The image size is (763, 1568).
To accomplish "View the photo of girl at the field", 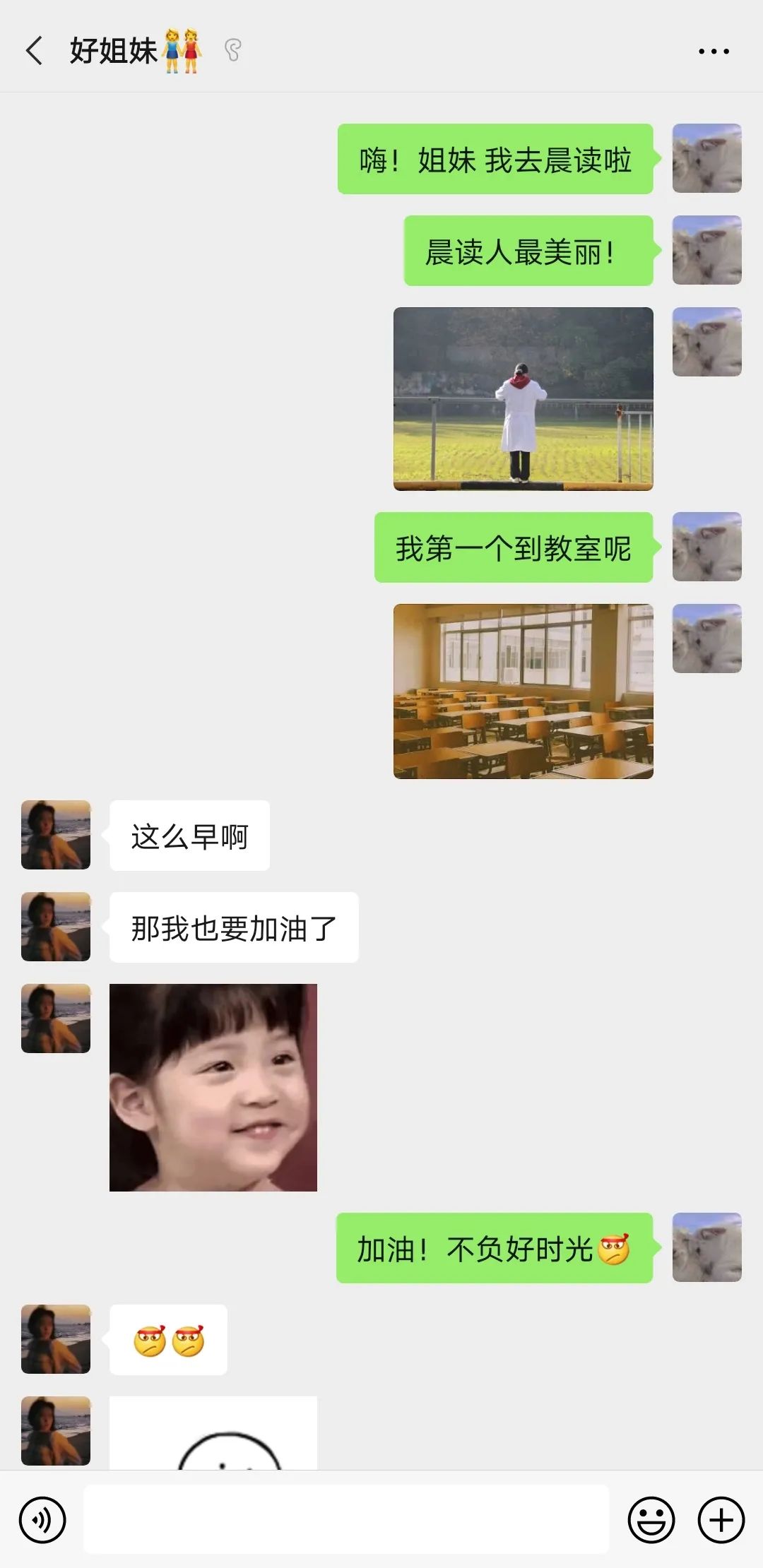I will pyautogui.click(x=523, y=398).
